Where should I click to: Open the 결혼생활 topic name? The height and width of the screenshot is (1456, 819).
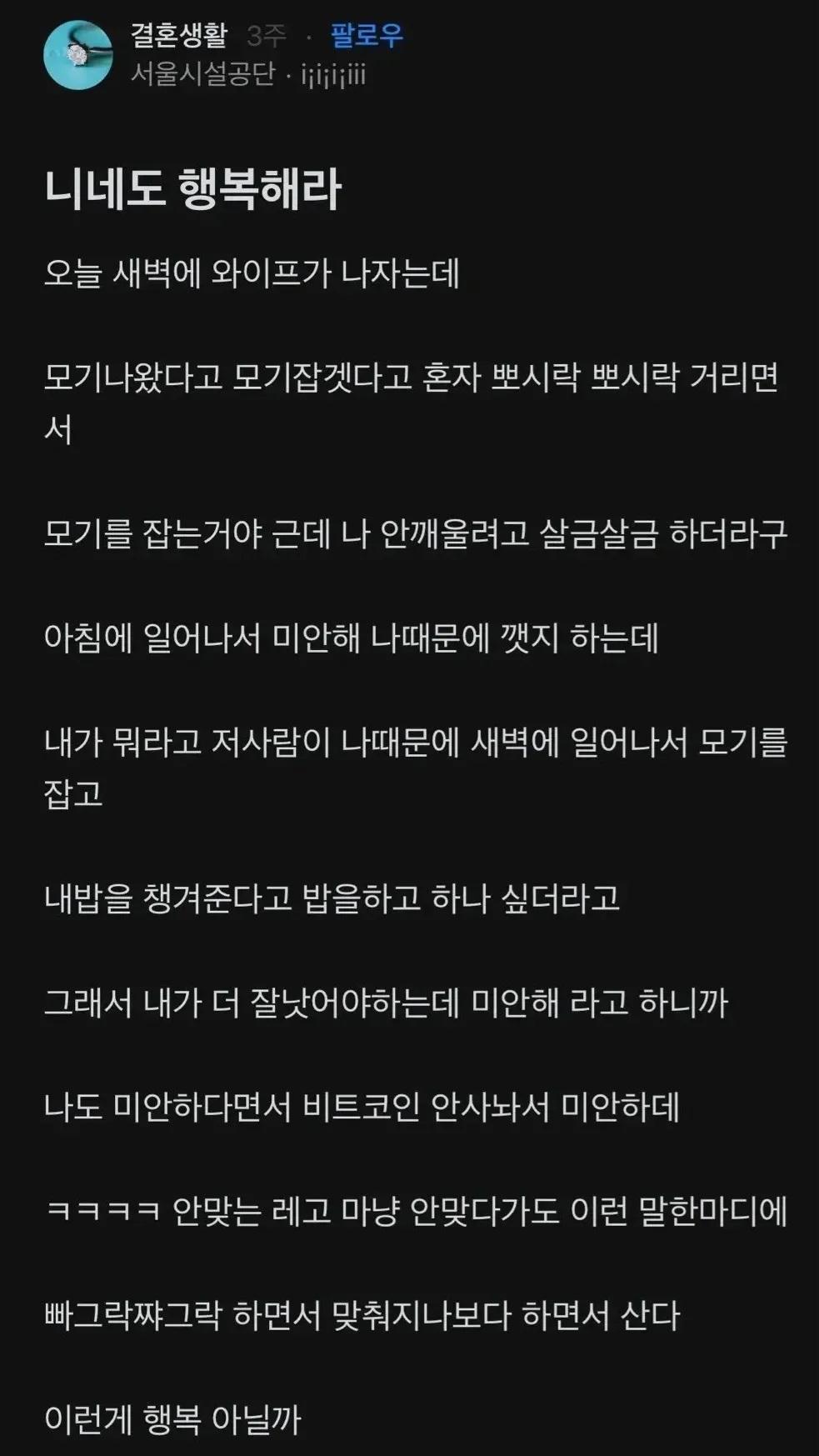tap(179, 35)
